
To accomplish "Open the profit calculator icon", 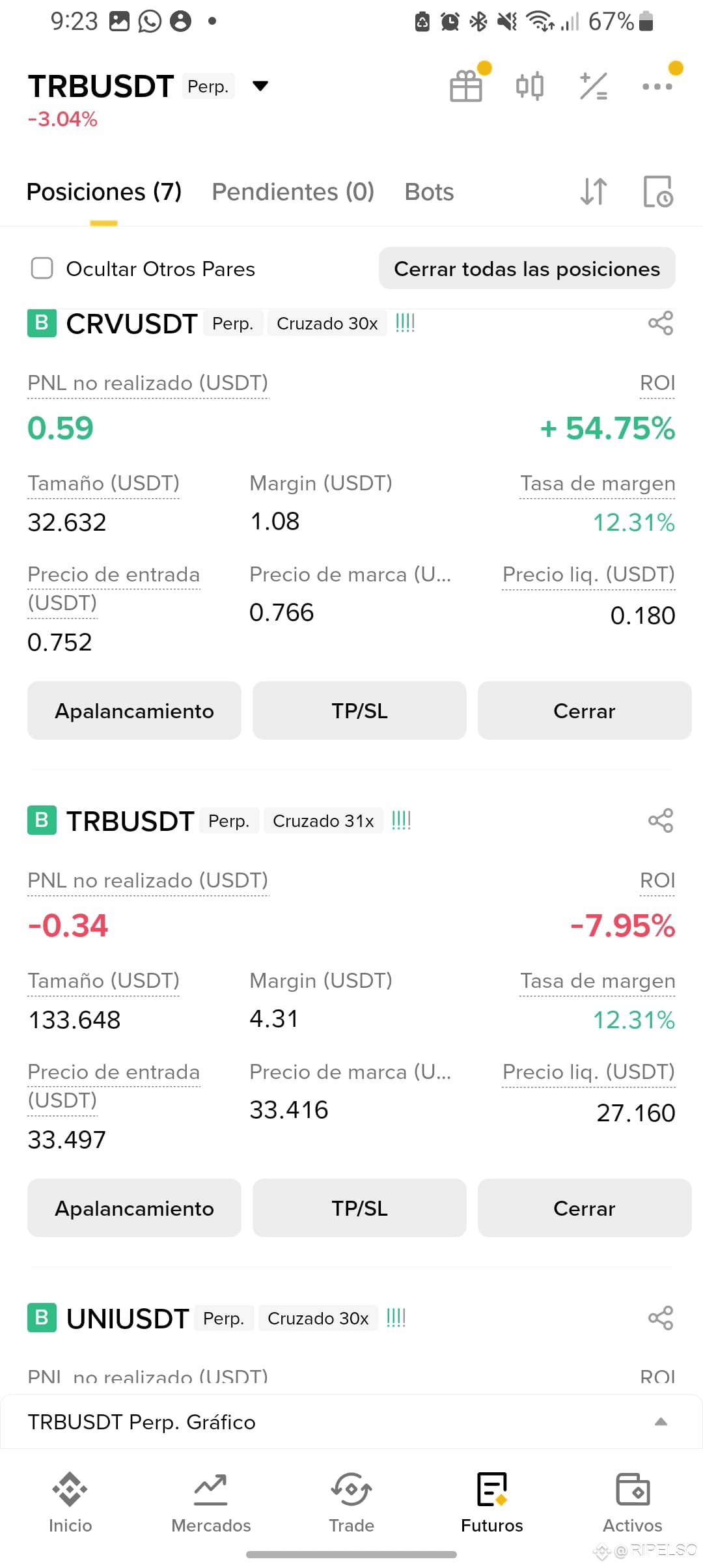I will tap(594, 86).
